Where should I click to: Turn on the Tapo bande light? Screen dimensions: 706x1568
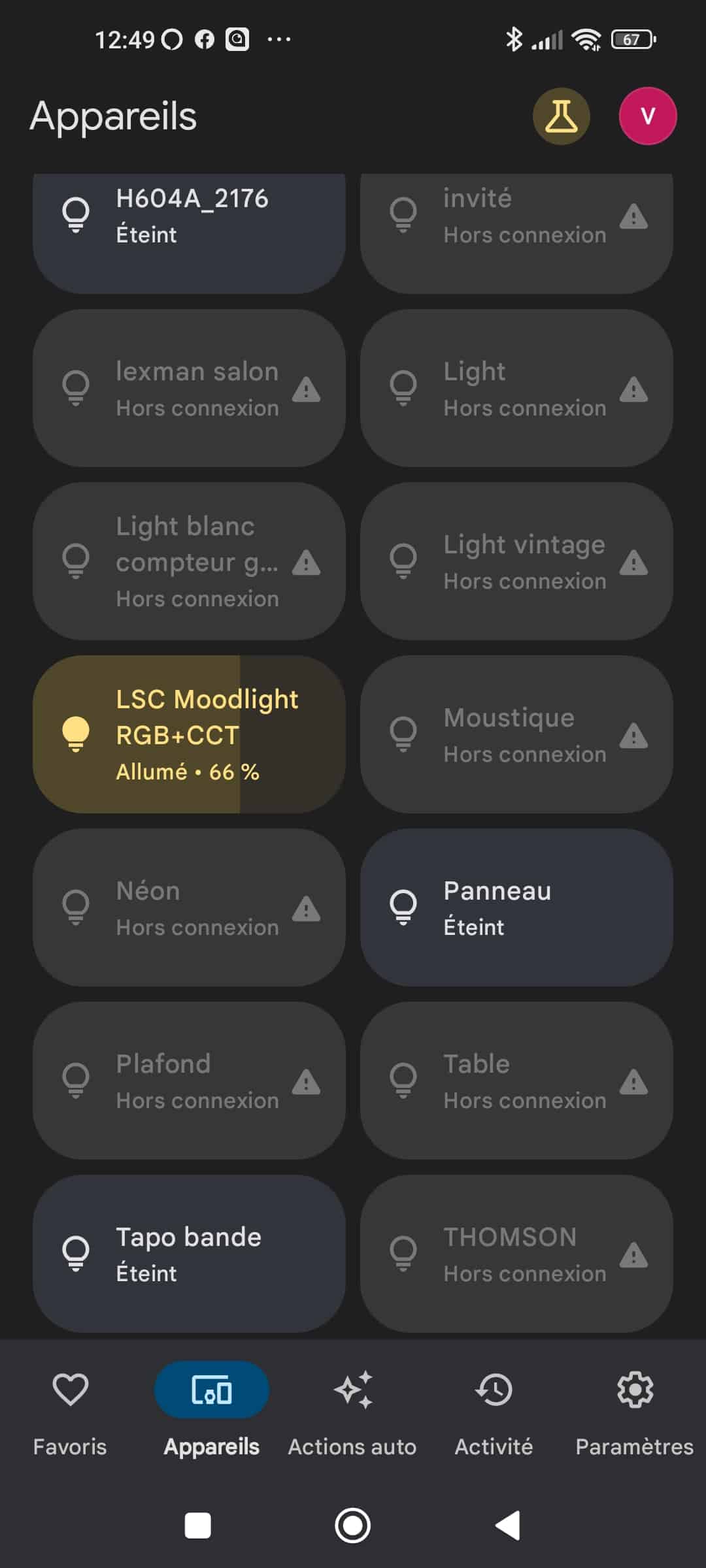click(189, 1254)
